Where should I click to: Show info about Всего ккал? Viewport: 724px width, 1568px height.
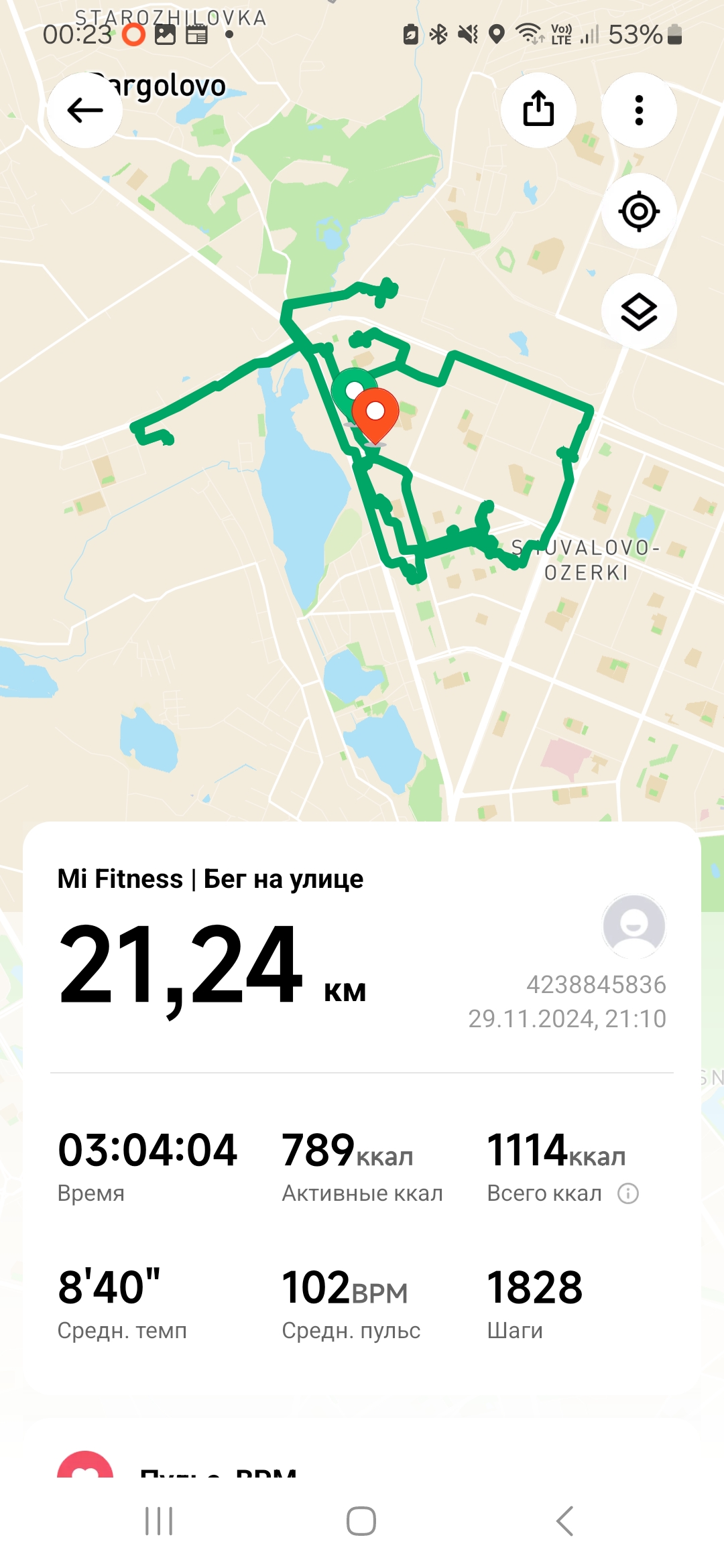(x=628, y=1193)
